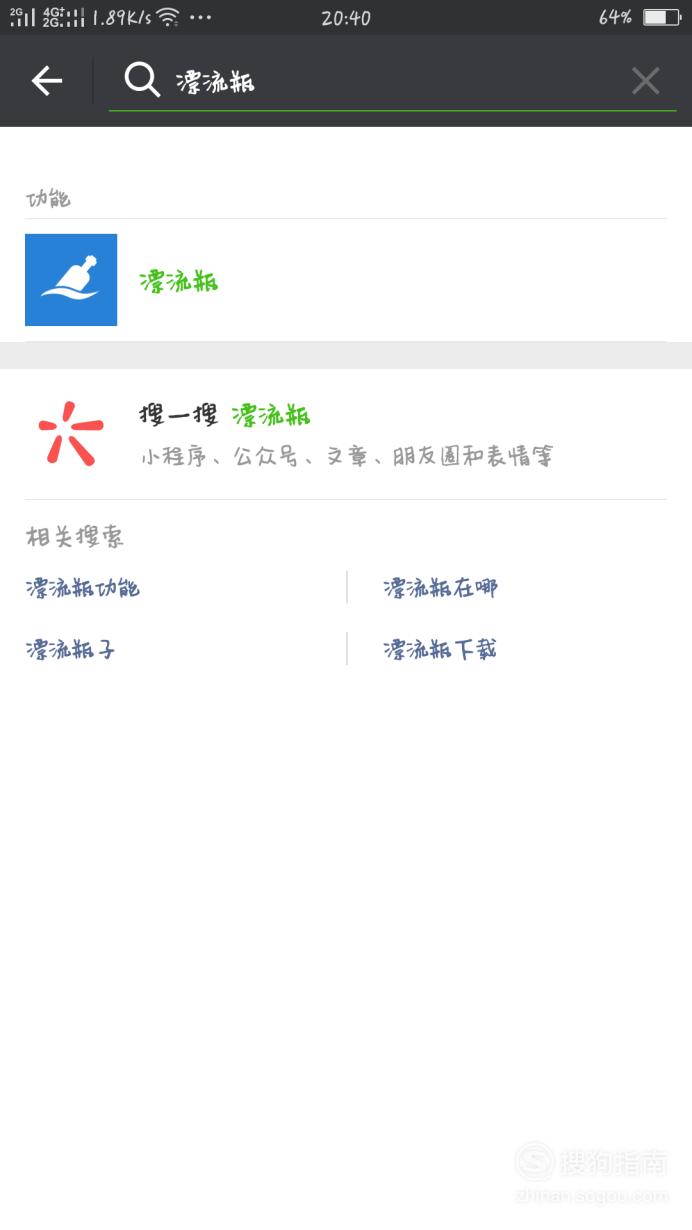692x1230 pixels.
Task: Go back using the arrow icon
Action: click(47, 81)
